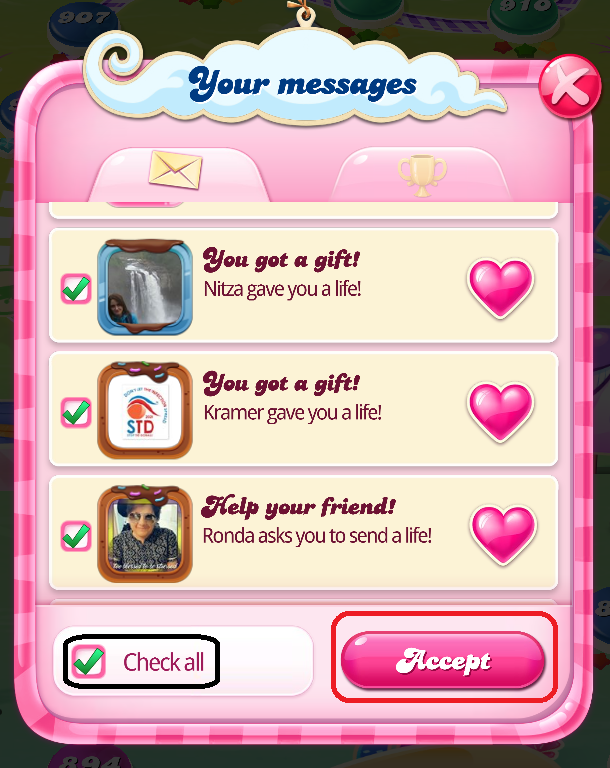Uncheck Kramer's gift message
The height and width of the screenshot is (768, 610).
tap(76, 411)
